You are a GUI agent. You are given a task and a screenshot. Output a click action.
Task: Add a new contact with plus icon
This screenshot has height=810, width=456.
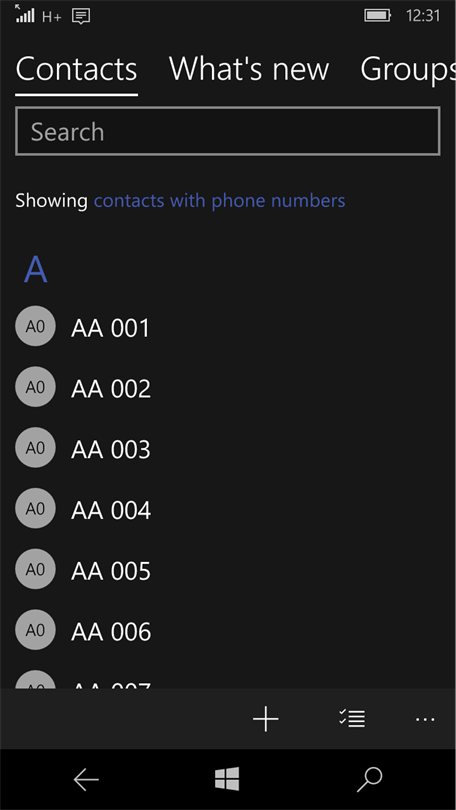click(266, 719)
